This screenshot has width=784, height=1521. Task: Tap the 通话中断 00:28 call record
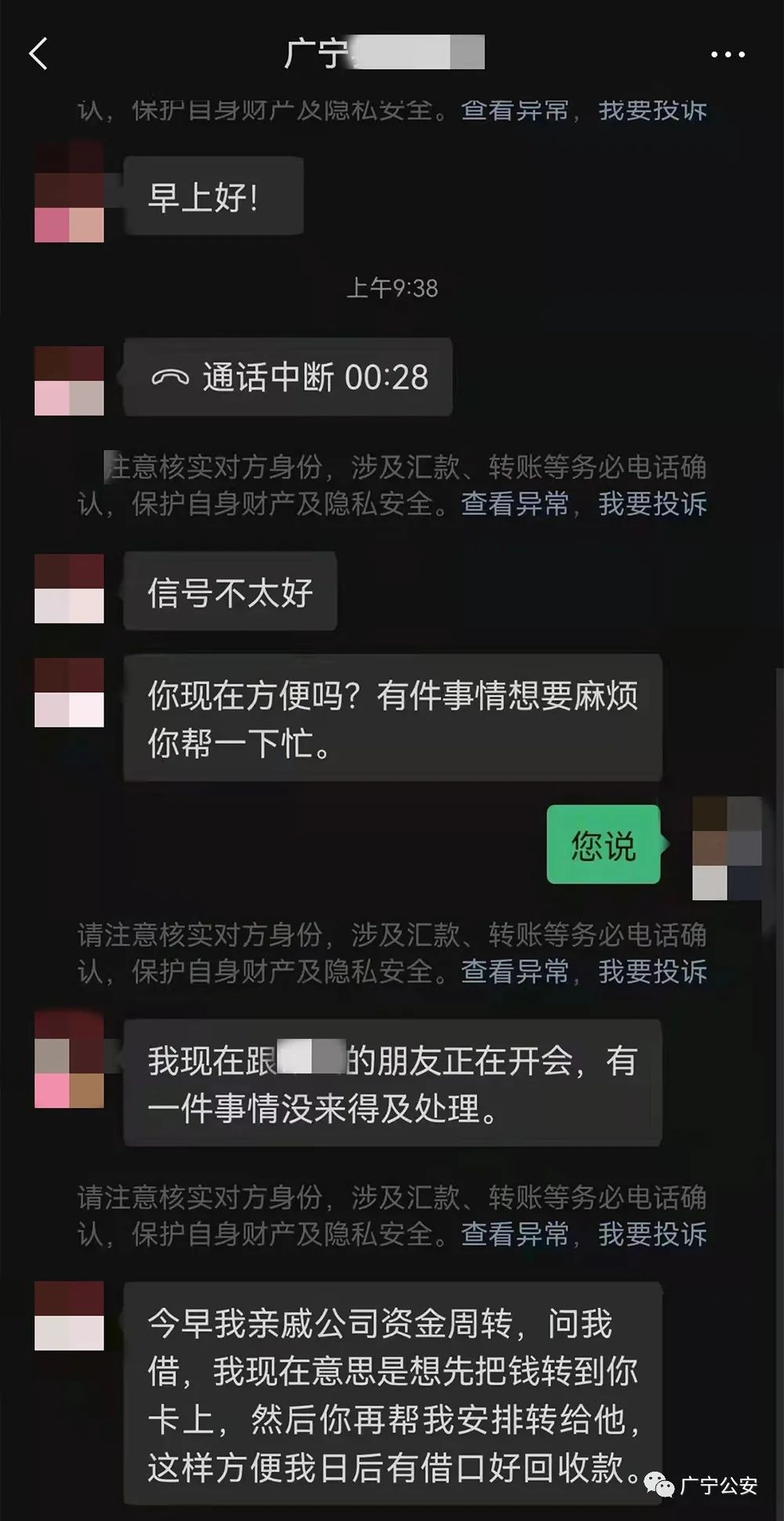point(288,377)
